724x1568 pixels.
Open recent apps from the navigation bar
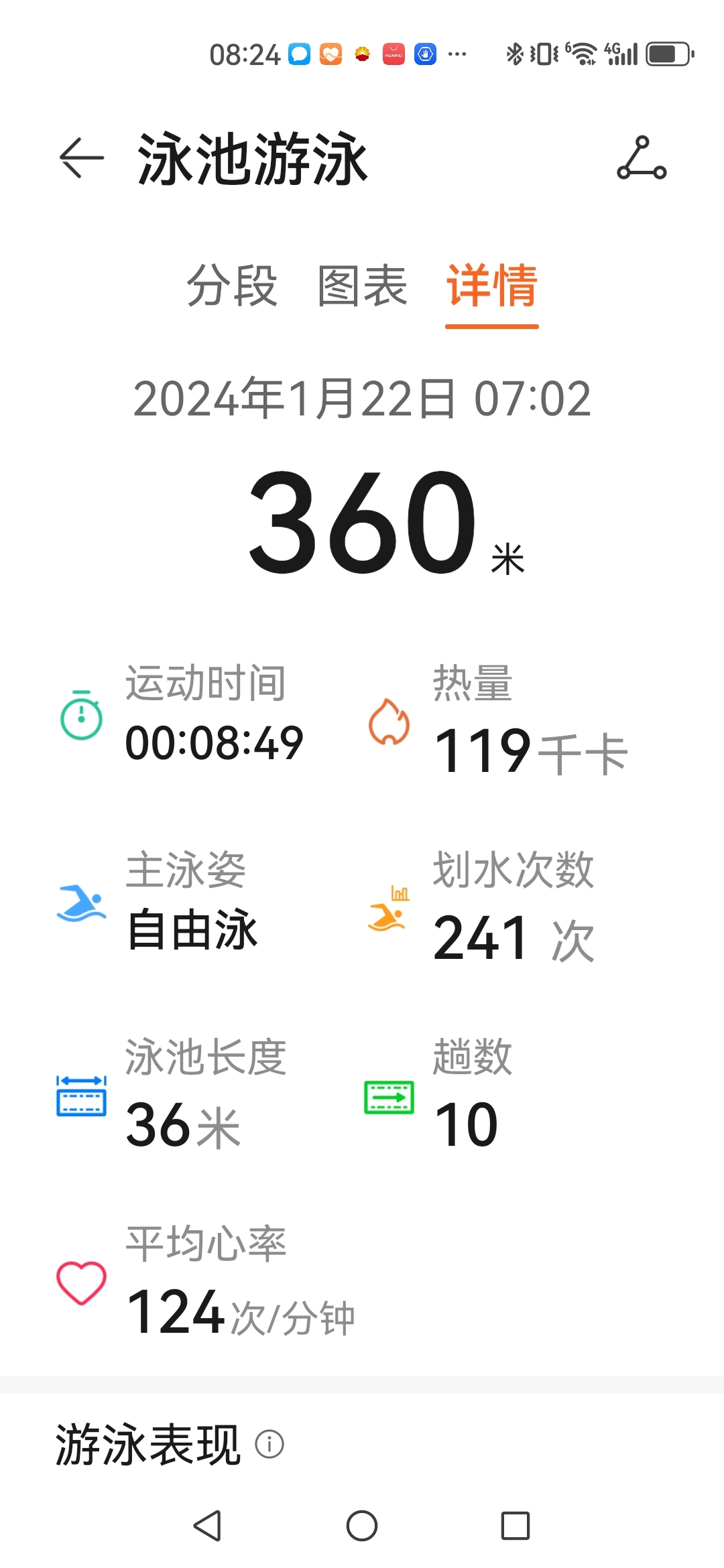[516, 1526]
